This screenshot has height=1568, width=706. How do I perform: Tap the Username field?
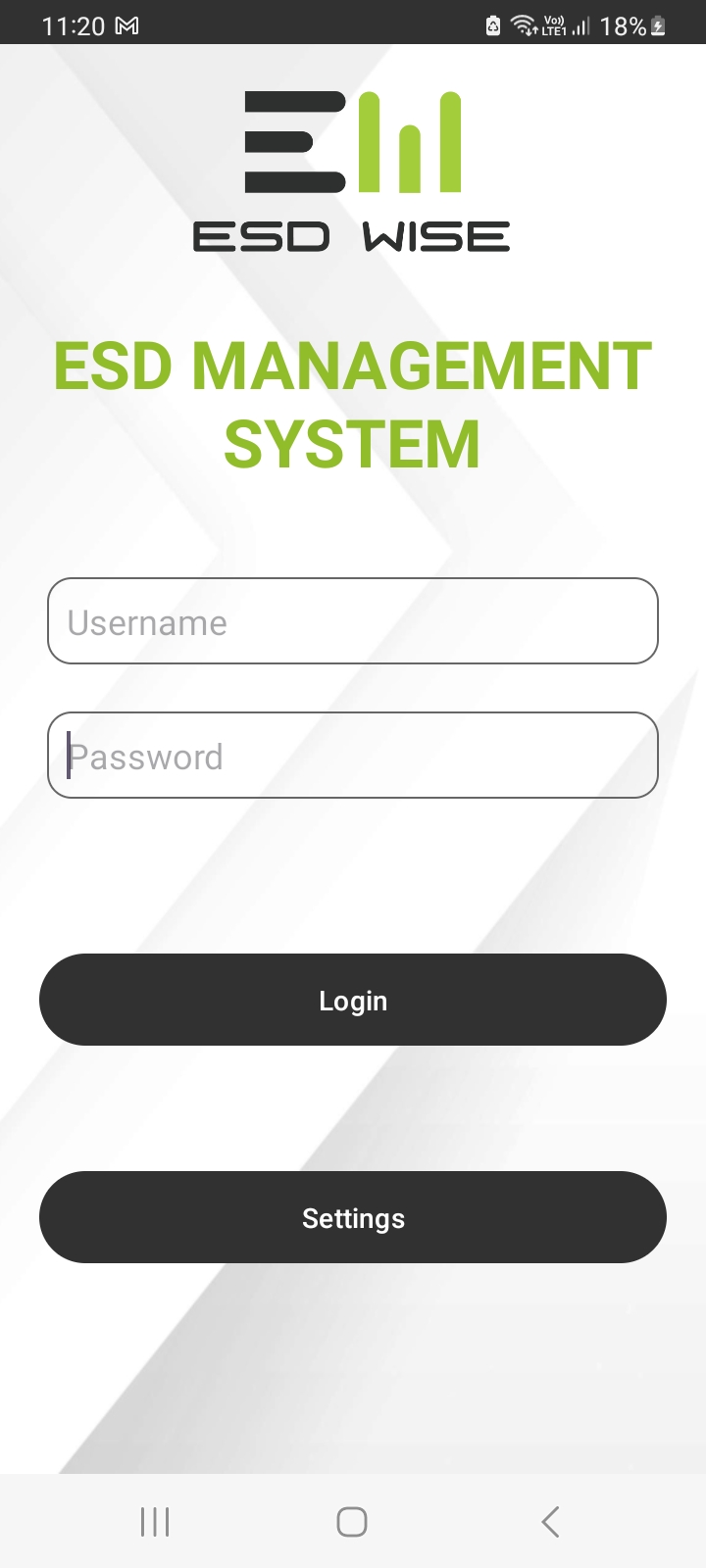(x=353, y=621)
